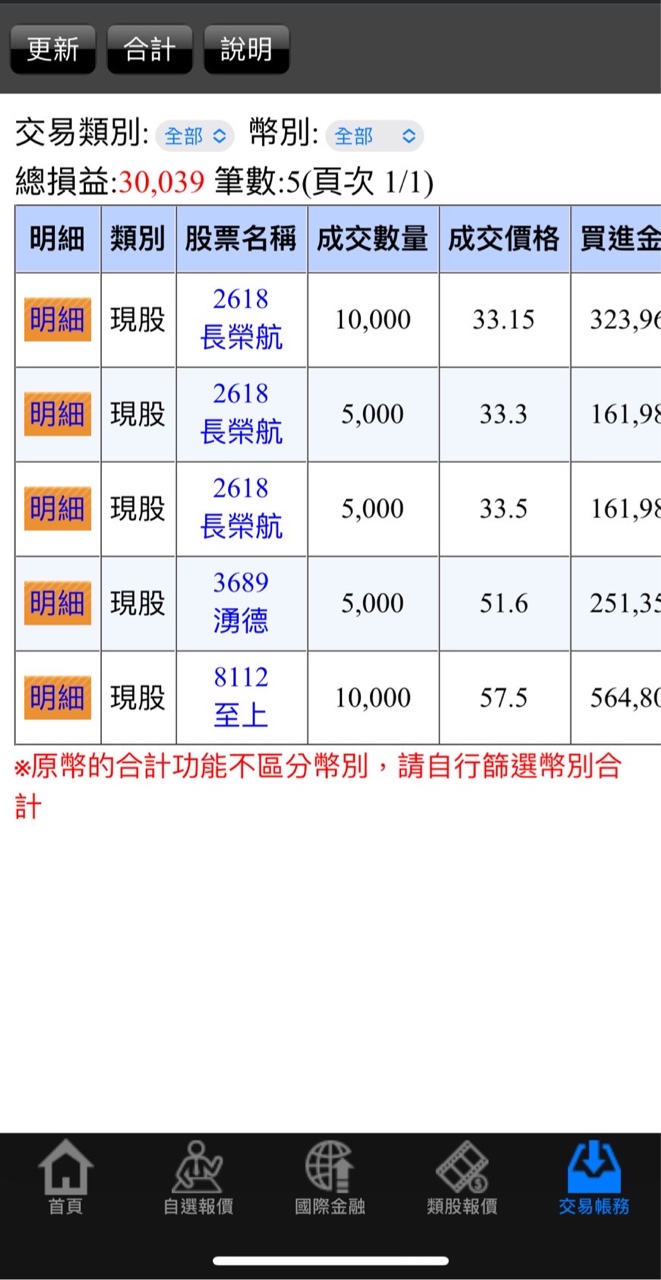This screenshot has height=1280, width=661.
Task: Go to the 首頁 home tab
Action: [x=66, y=1180]
